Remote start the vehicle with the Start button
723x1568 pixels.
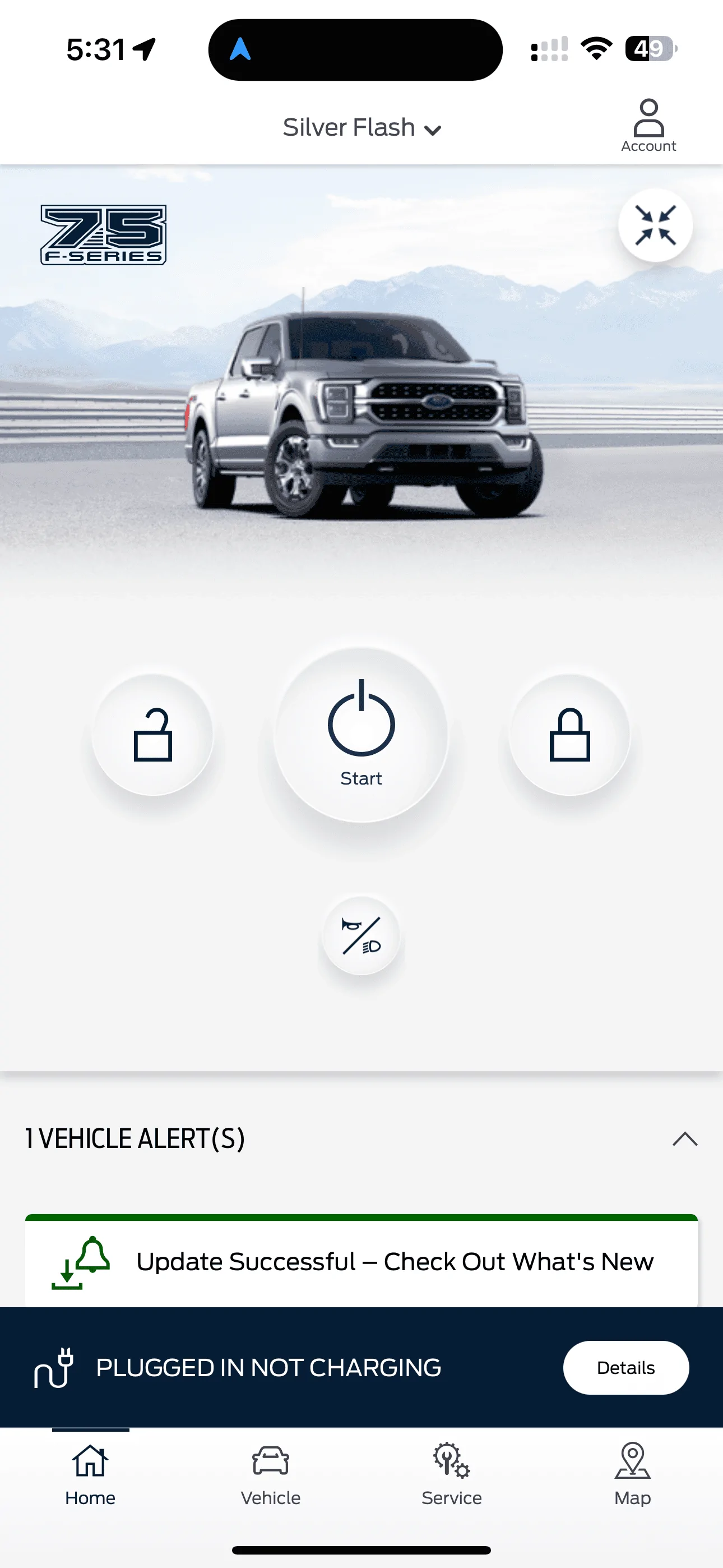[361, 735]
